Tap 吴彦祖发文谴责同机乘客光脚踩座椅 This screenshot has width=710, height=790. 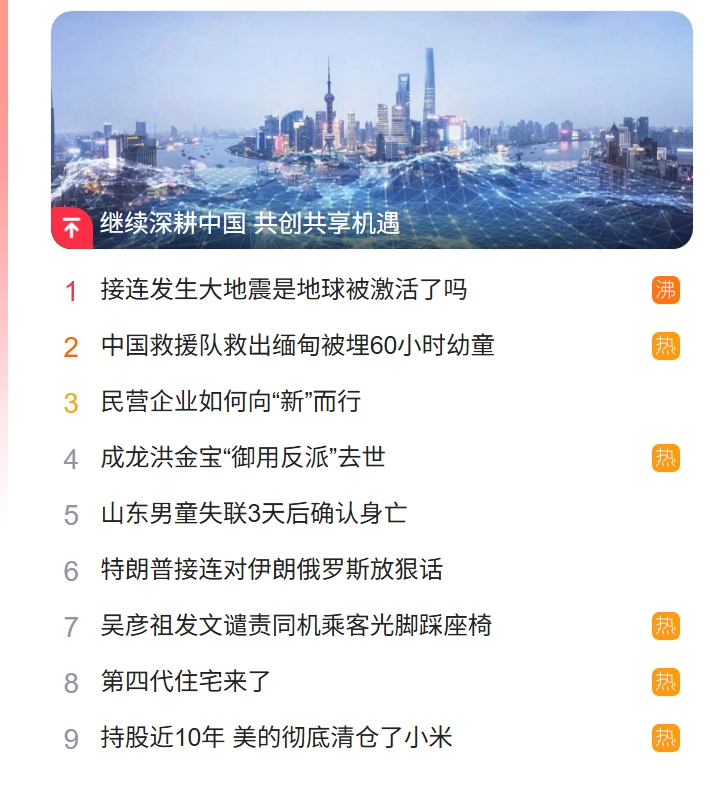coord(296,626)
